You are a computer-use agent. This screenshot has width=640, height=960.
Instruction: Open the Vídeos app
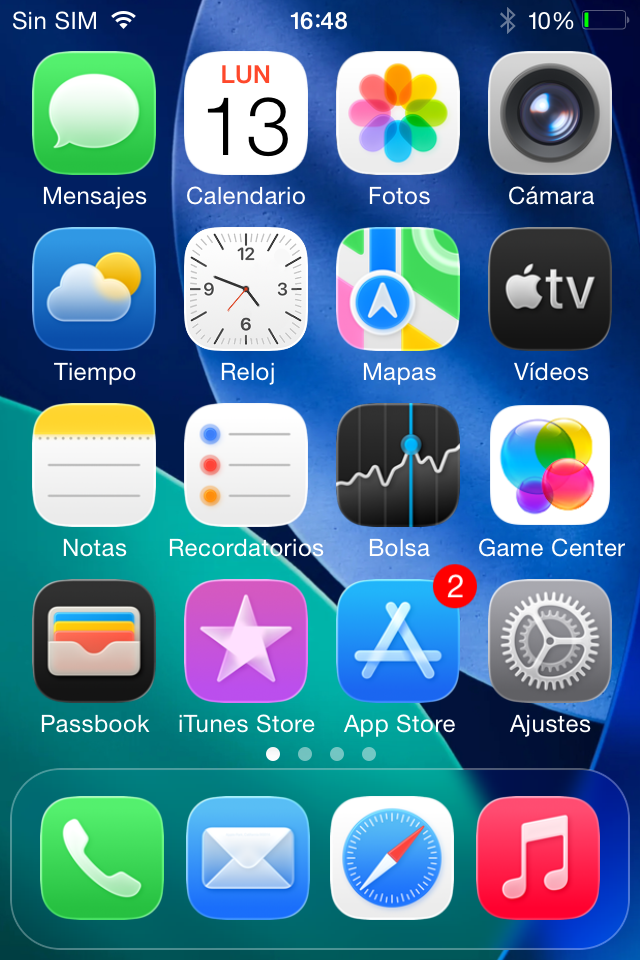[x=550, y=289]
